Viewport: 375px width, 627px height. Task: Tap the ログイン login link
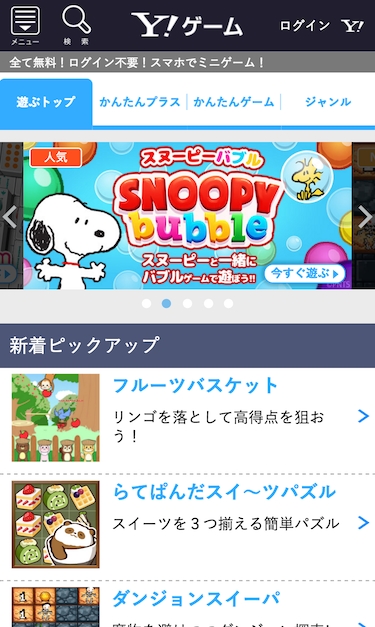(x=305, y=26)
